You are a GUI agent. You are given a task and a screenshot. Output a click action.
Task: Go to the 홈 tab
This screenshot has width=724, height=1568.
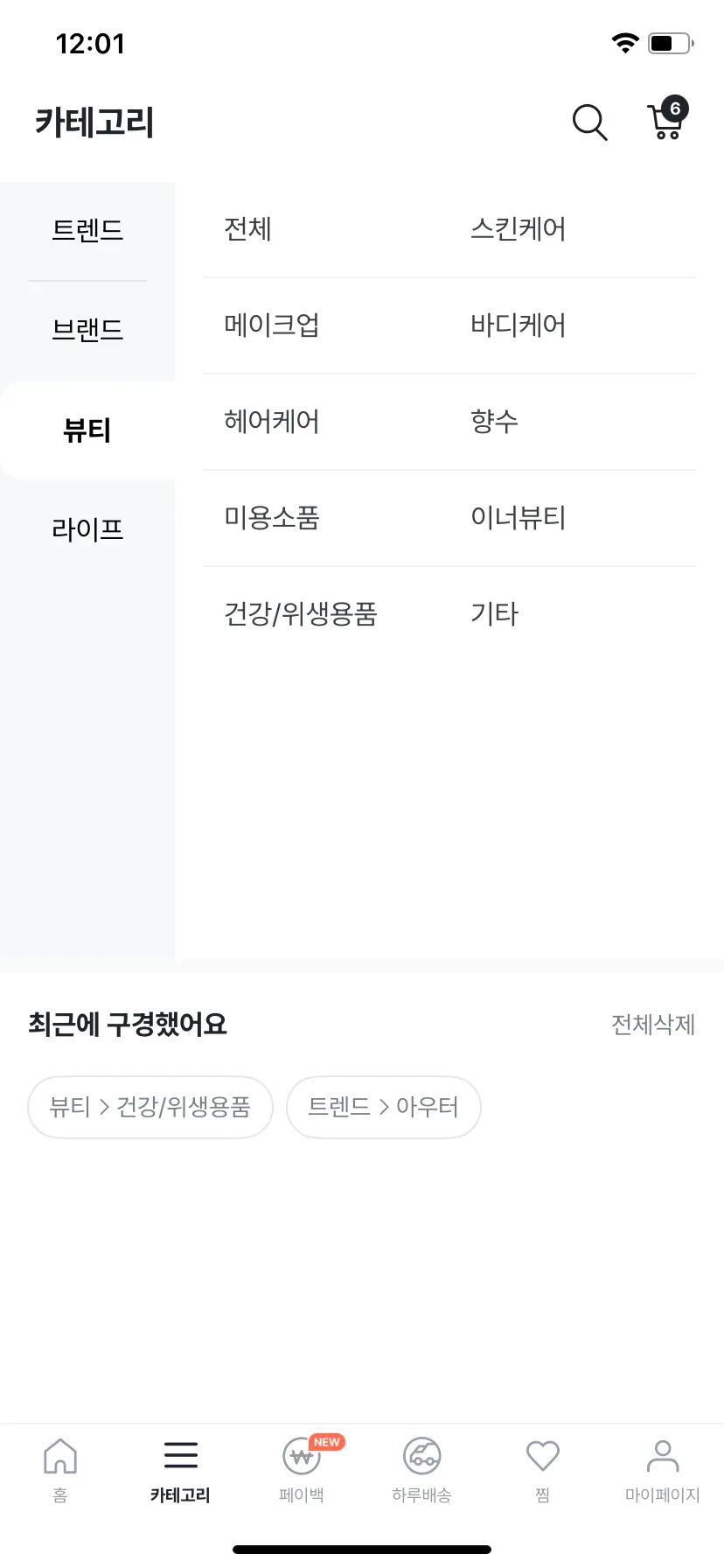pyautogui.click(x=60, y=1470)
